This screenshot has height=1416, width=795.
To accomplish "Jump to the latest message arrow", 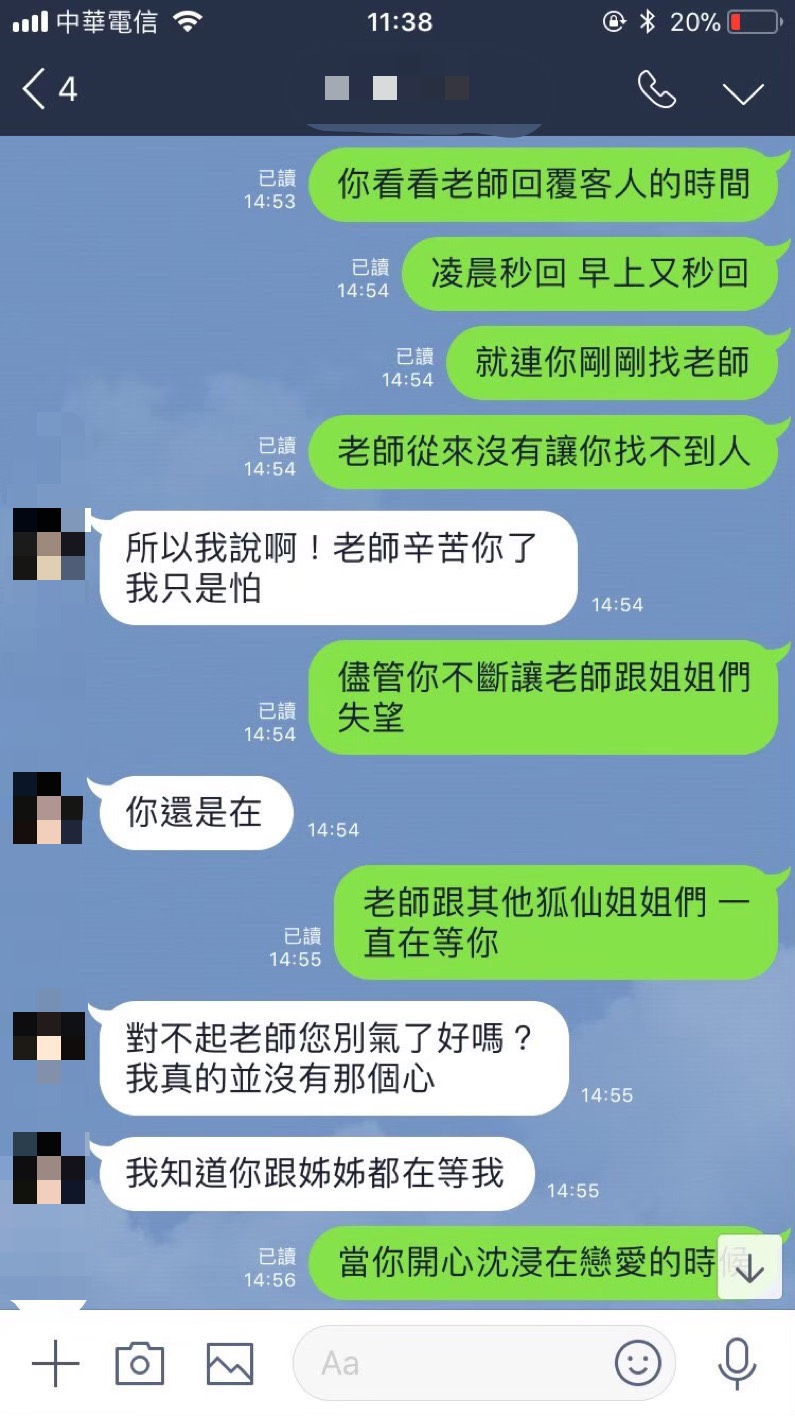I will (x=749, y=1267).
